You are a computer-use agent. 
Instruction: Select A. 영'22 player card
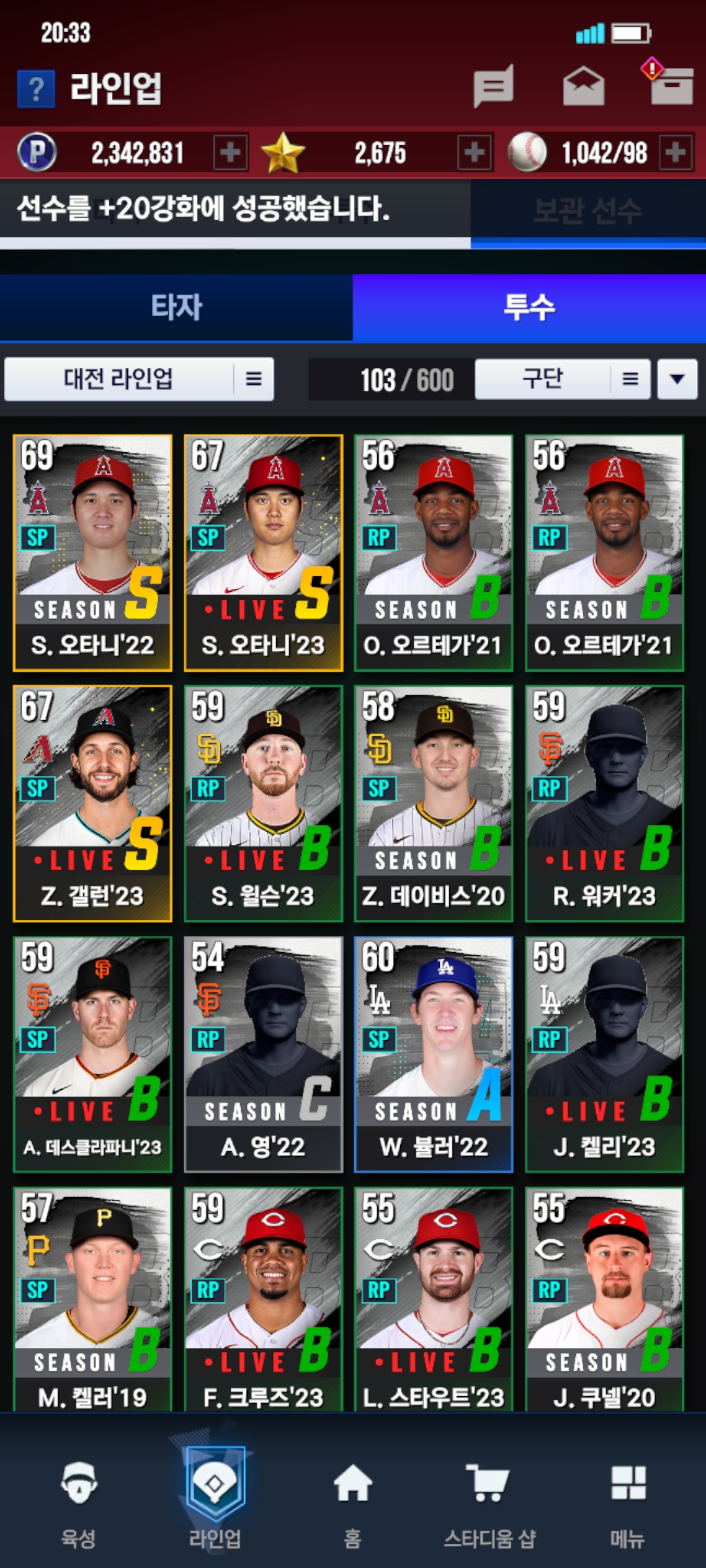tap(263, 1054)
